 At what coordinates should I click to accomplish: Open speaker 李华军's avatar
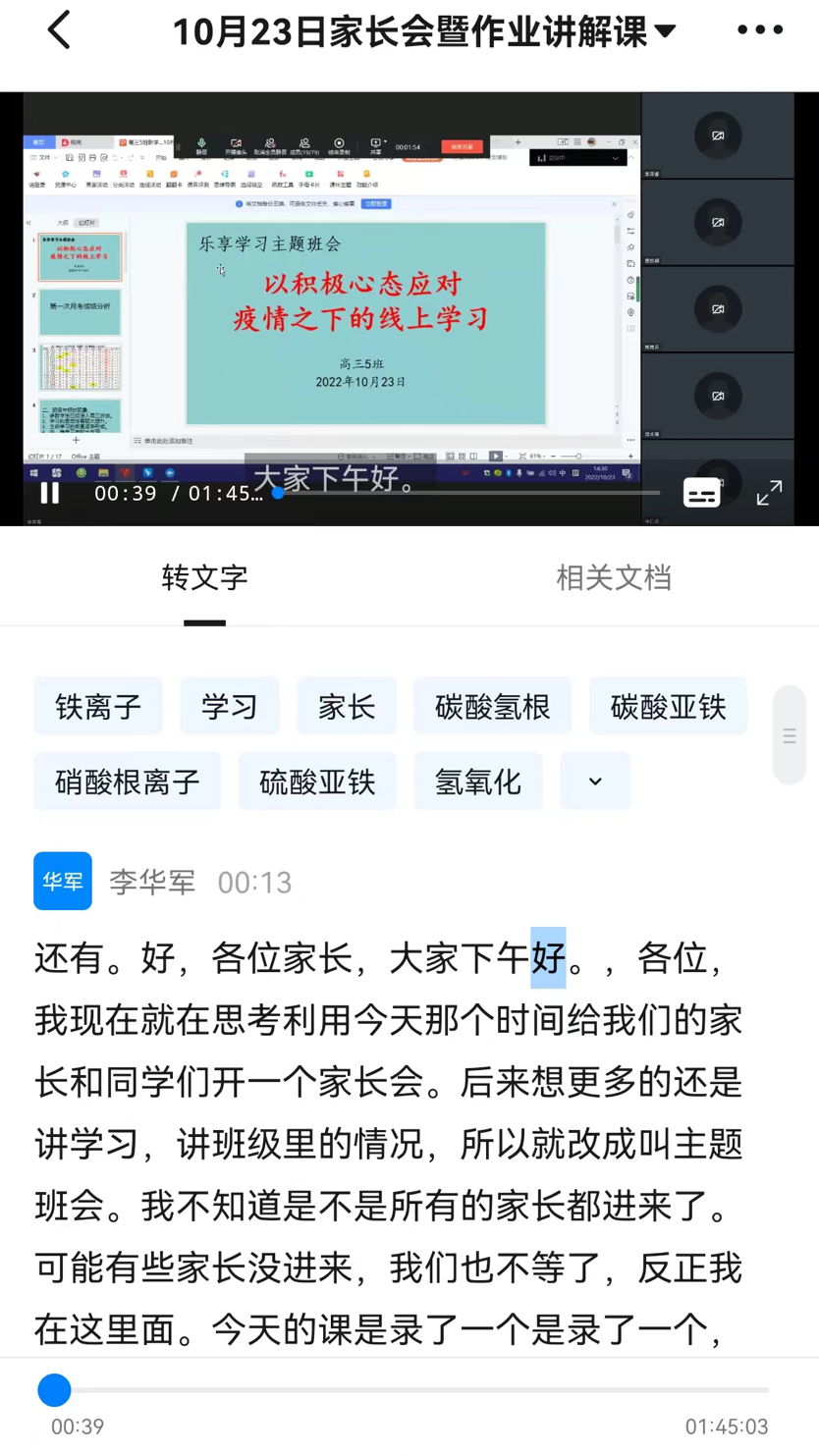(x=63, y=882)
